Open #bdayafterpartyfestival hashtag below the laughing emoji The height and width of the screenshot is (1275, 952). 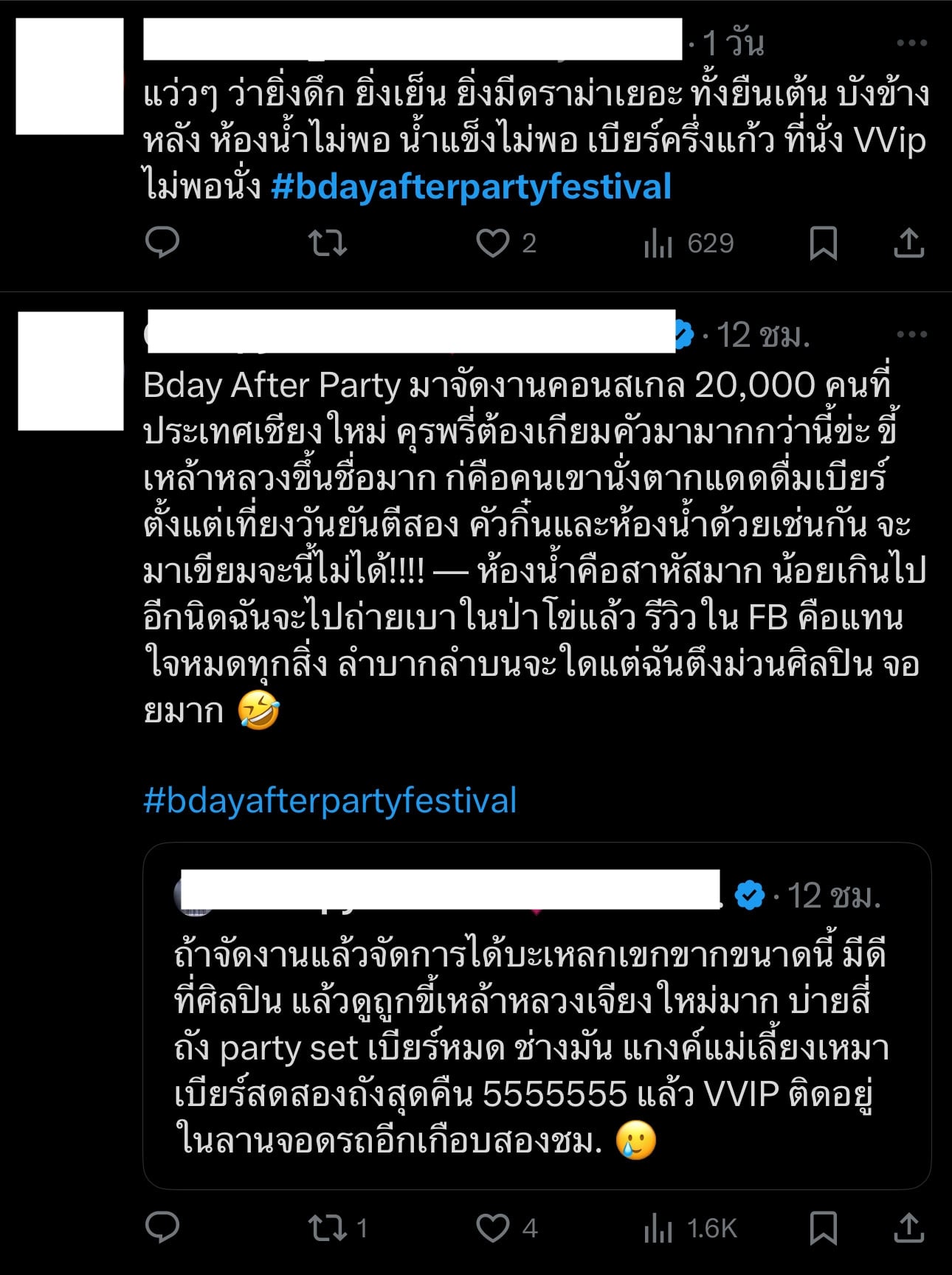(330, 801)
